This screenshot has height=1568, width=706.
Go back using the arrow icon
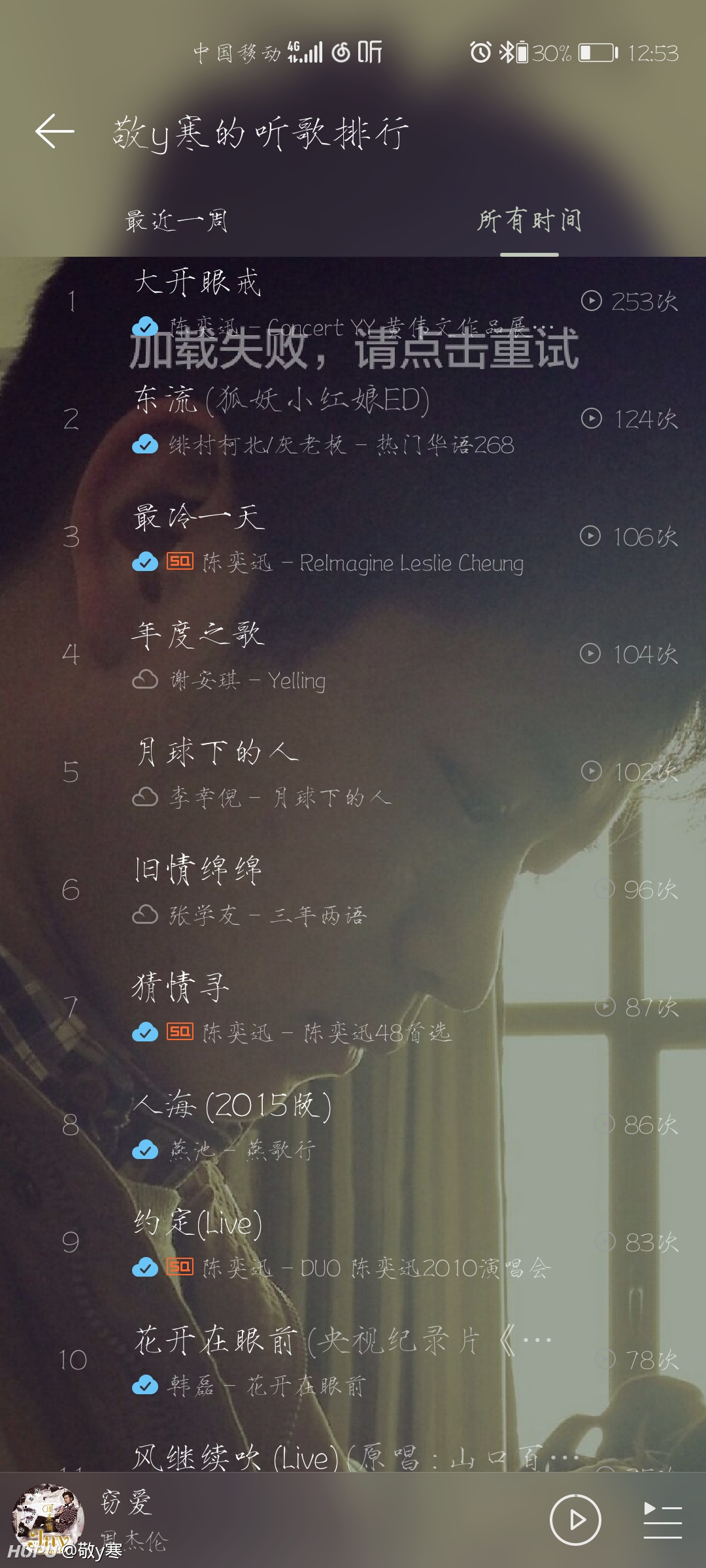coord(55,131)
